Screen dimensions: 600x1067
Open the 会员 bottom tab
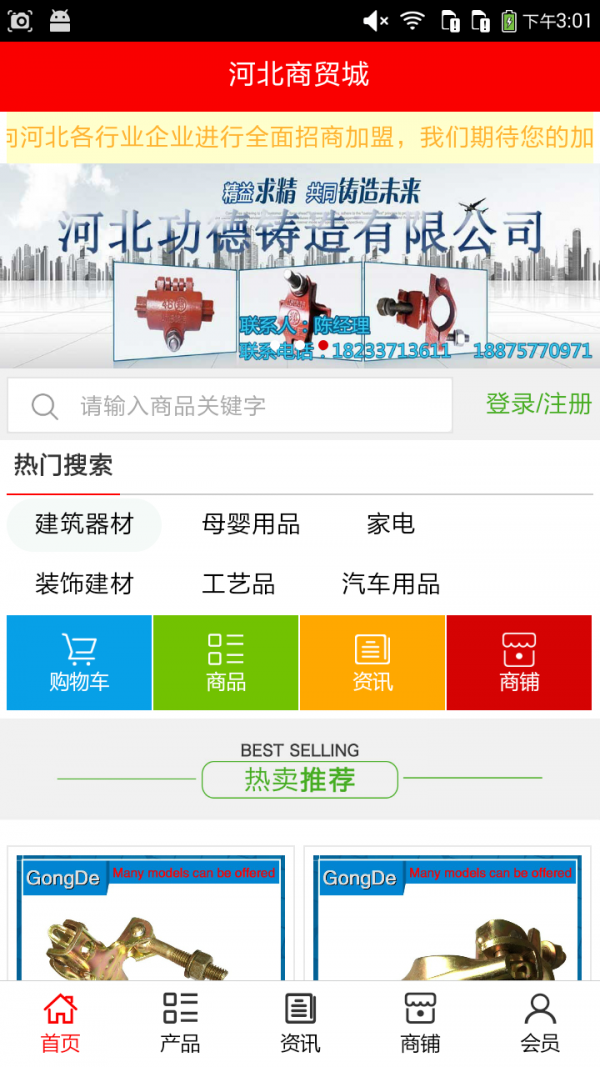540,1023
